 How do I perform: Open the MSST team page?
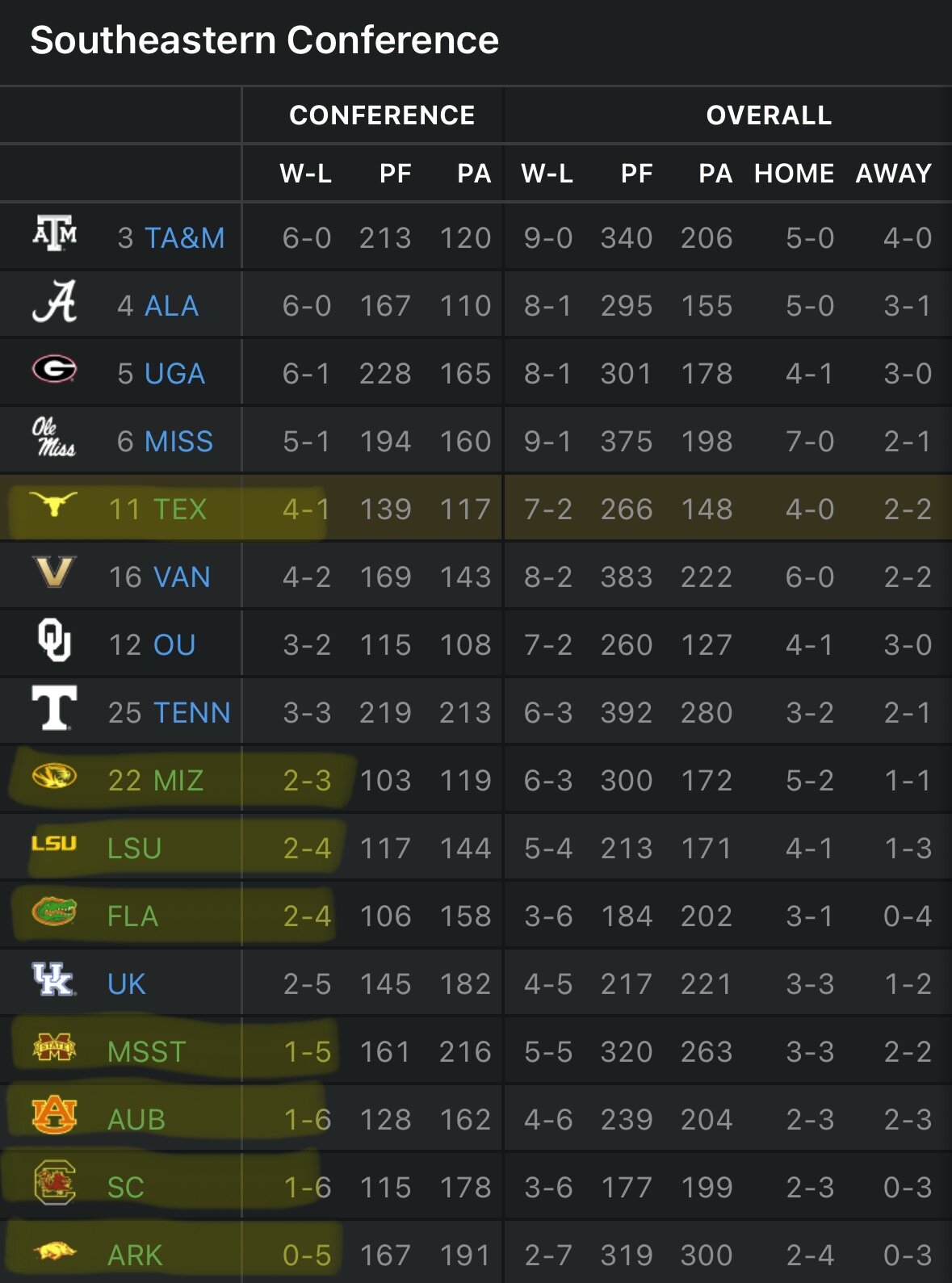tap(146, 1052)
